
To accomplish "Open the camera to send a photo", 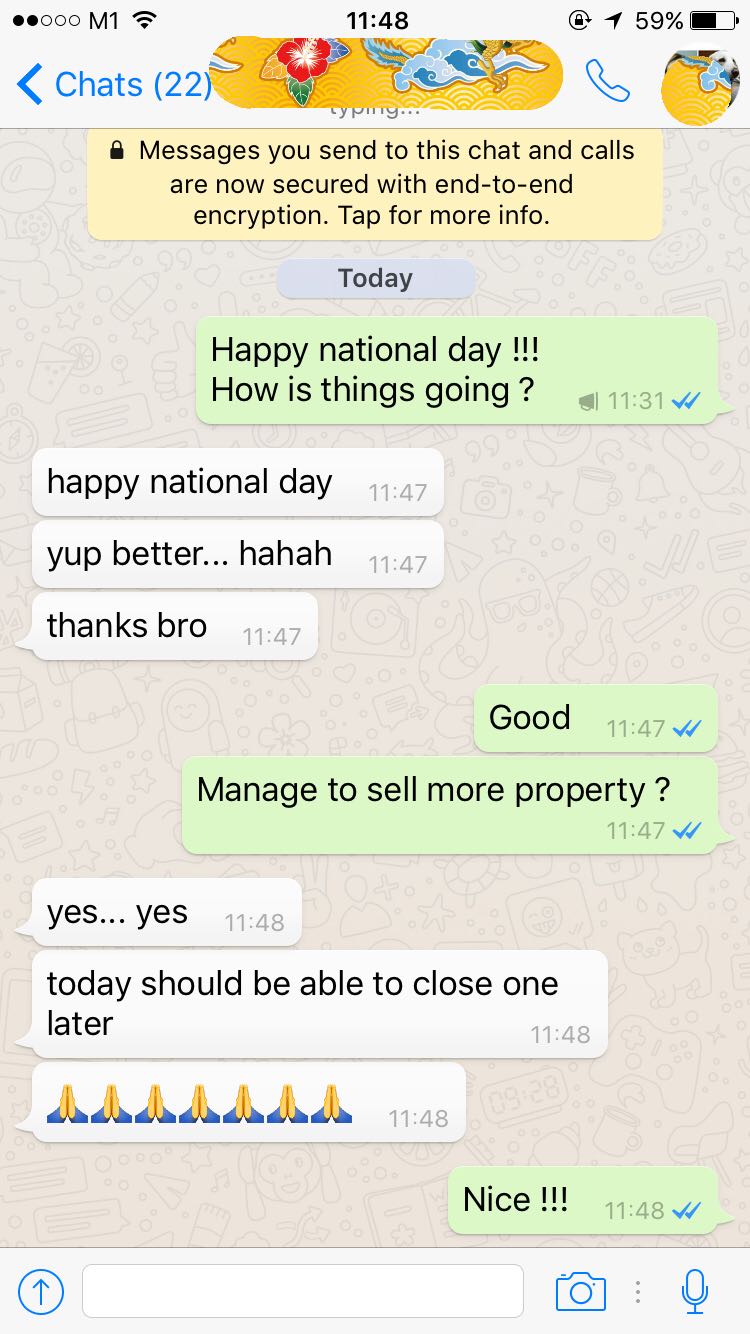I will (580, 1291).
